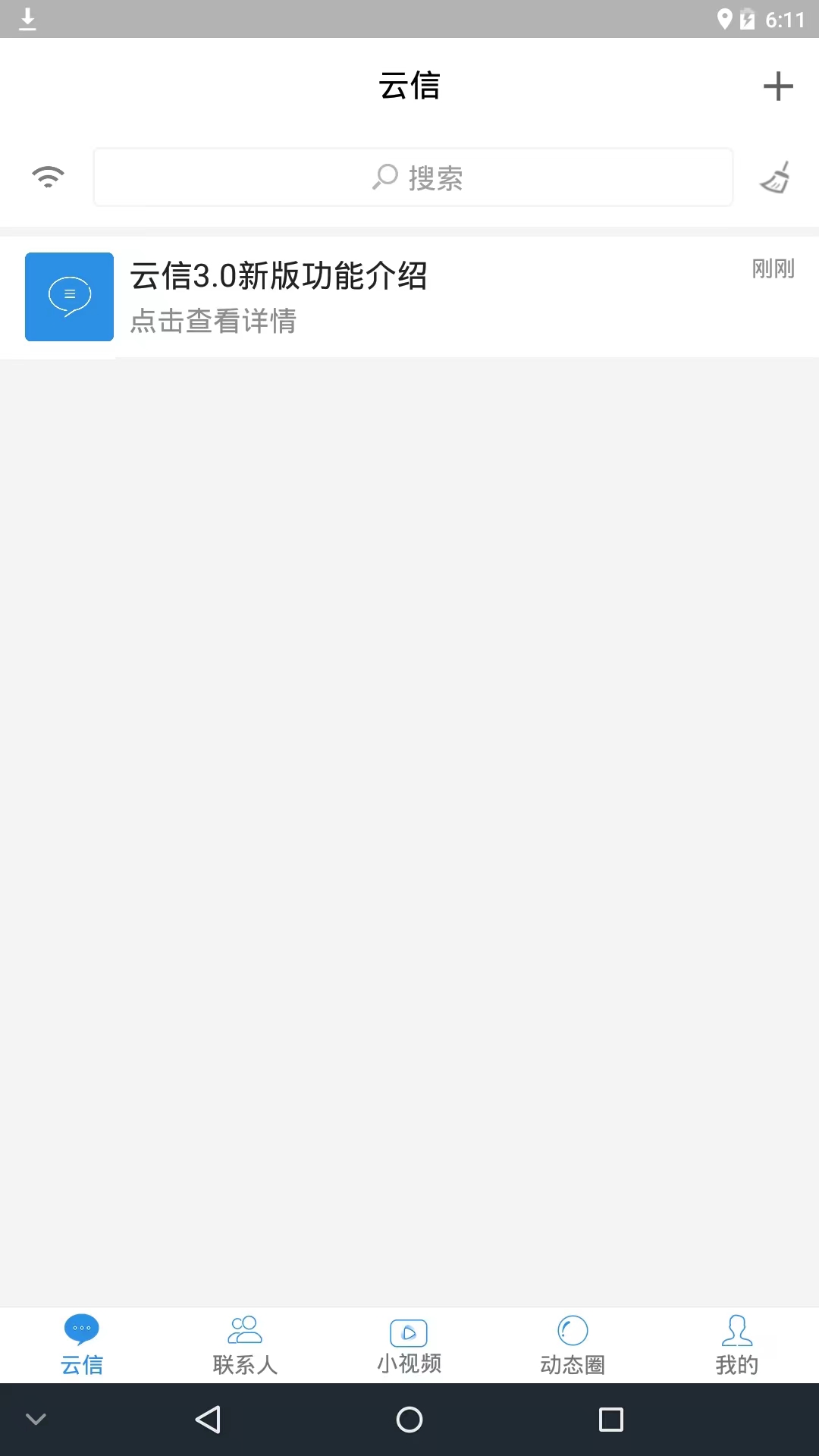Tap the search magnifier inside search field
The image size is (819, 1456).
tap(384, 175)
